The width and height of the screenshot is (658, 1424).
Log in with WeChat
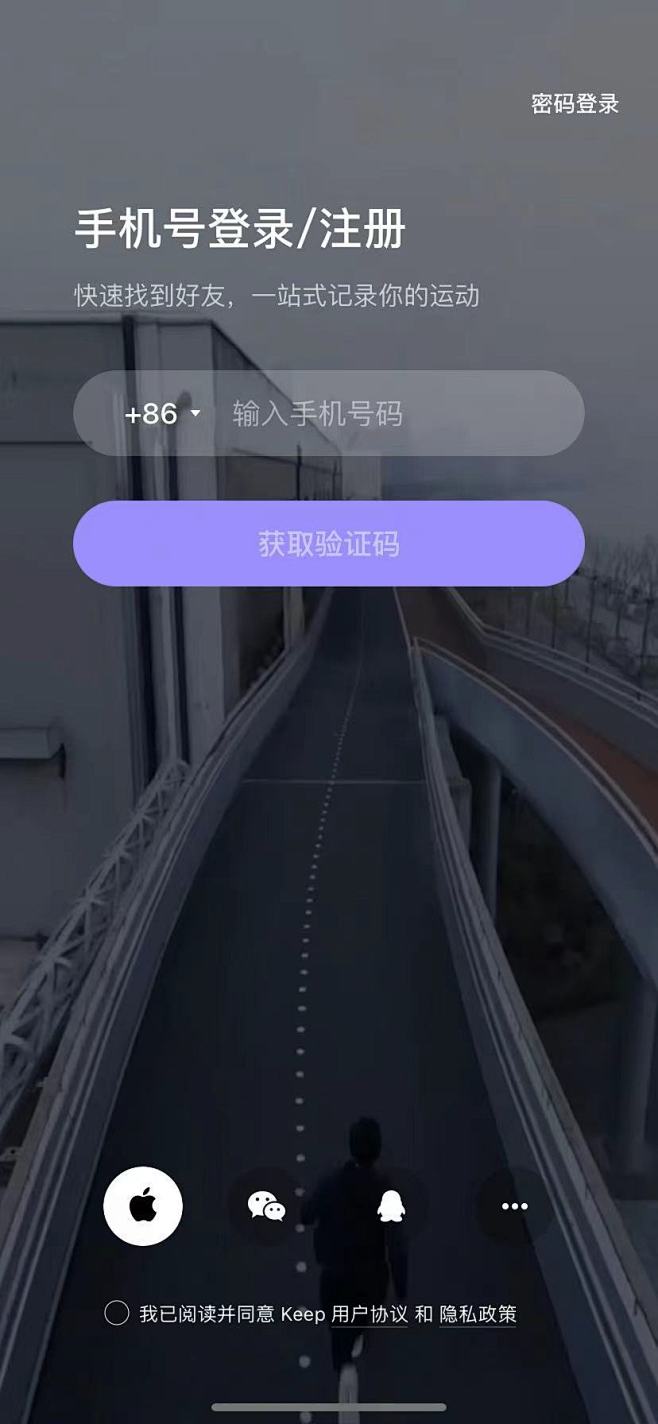[x=267, y=1206]
